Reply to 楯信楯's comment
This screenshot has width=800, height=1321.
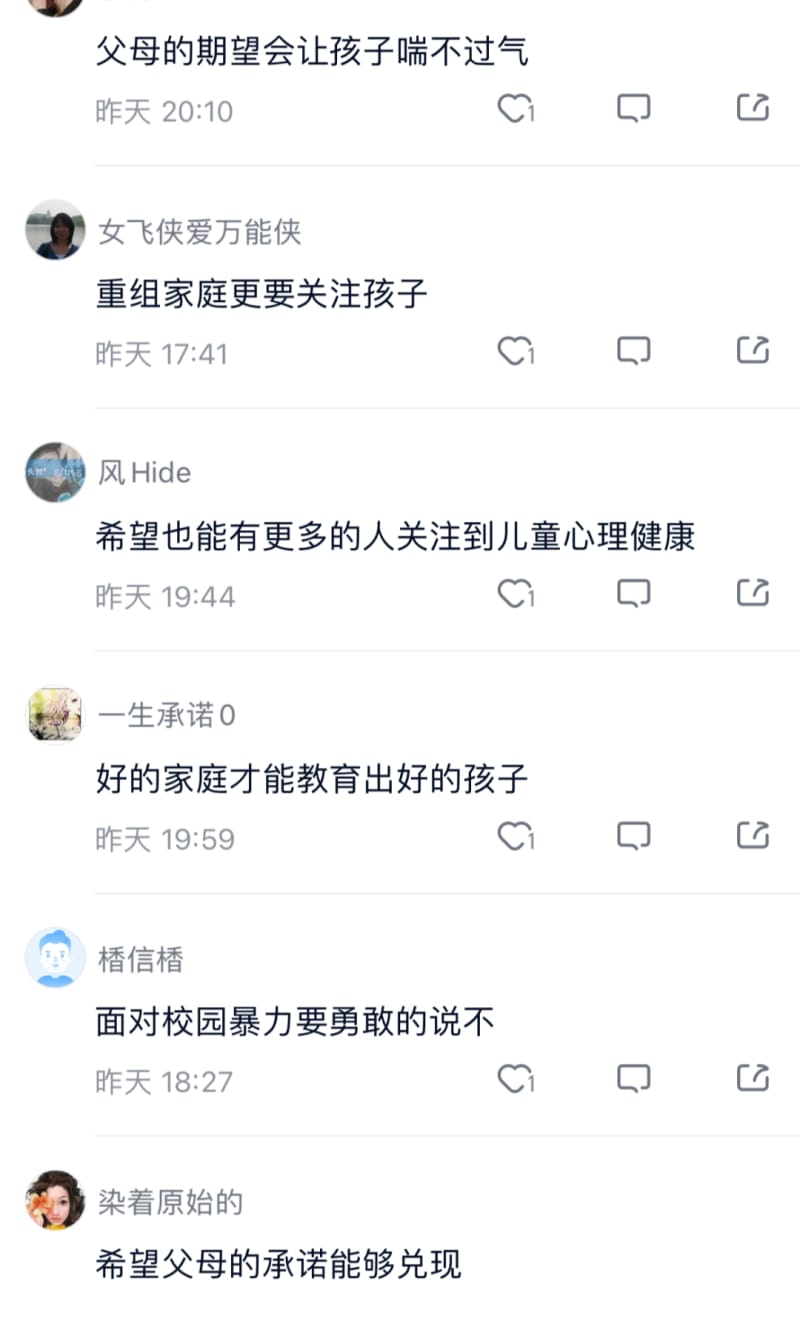click(633, 1079)
